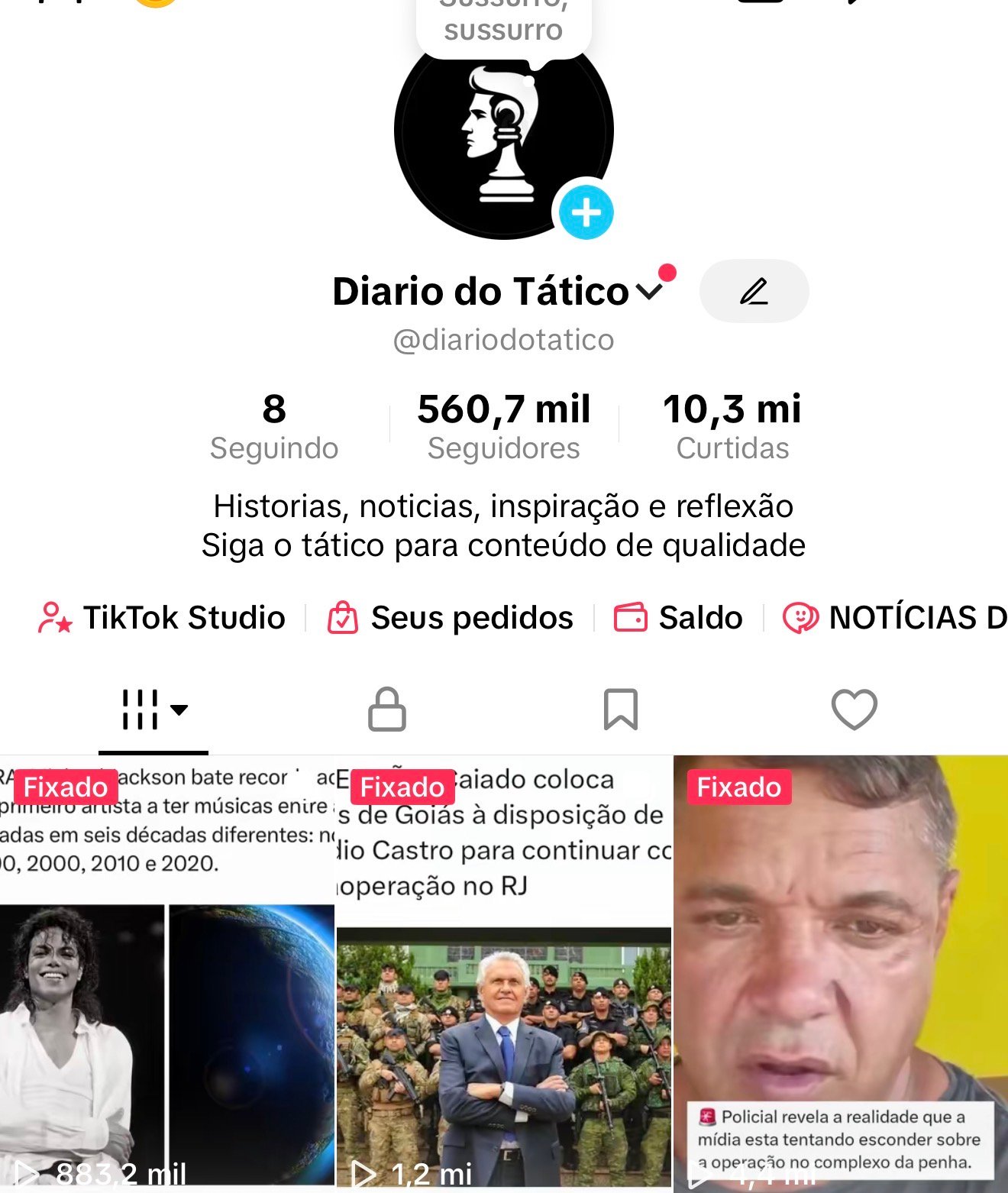Play the pinned Michael Jackson record video
The width and height of the screenshot is (1008, 1193).
coord(166,993)
